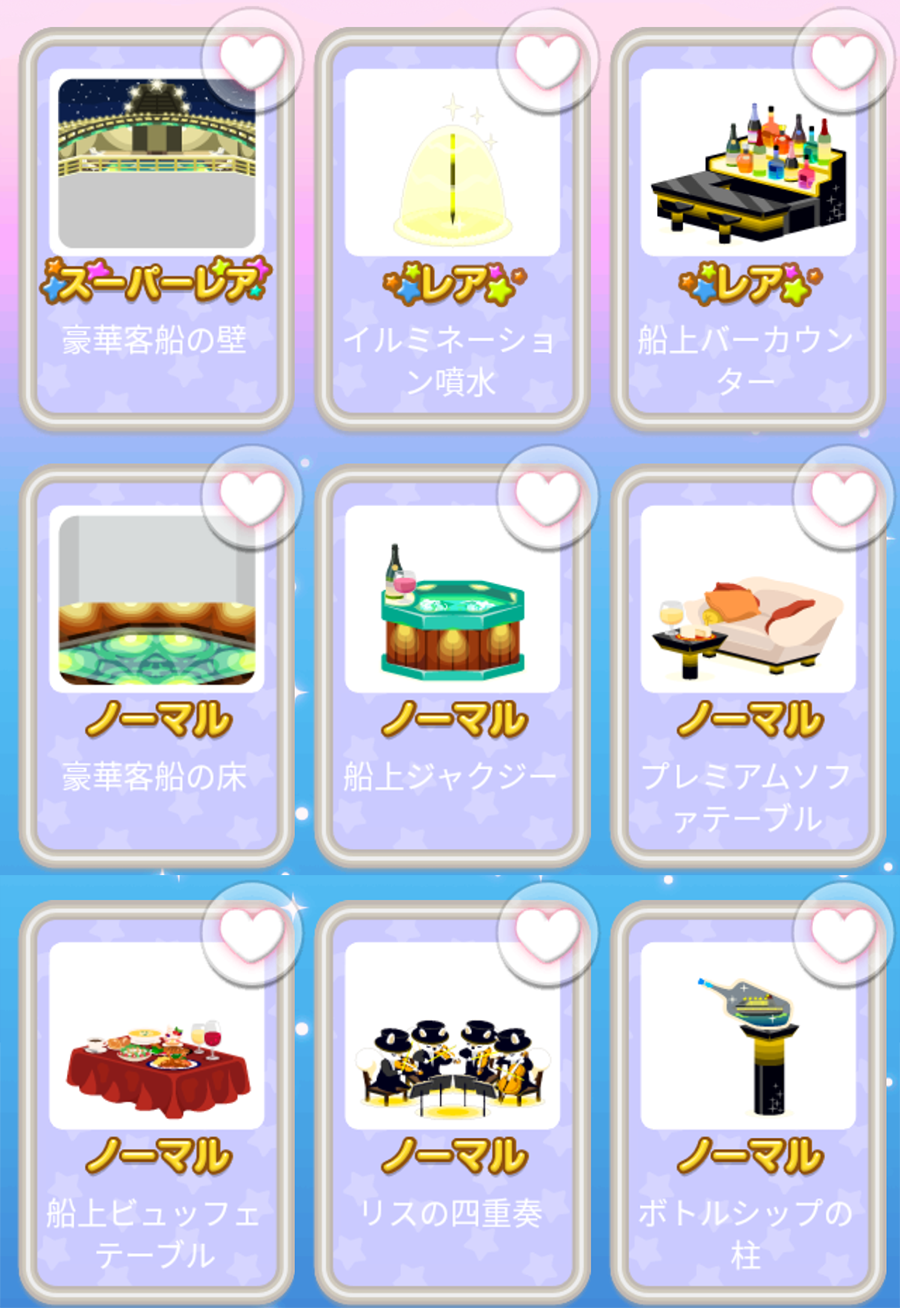Favorite the 豪華客船の壁 item with its heart
This screenshot has height=1308, width=900.
[251, 59]
